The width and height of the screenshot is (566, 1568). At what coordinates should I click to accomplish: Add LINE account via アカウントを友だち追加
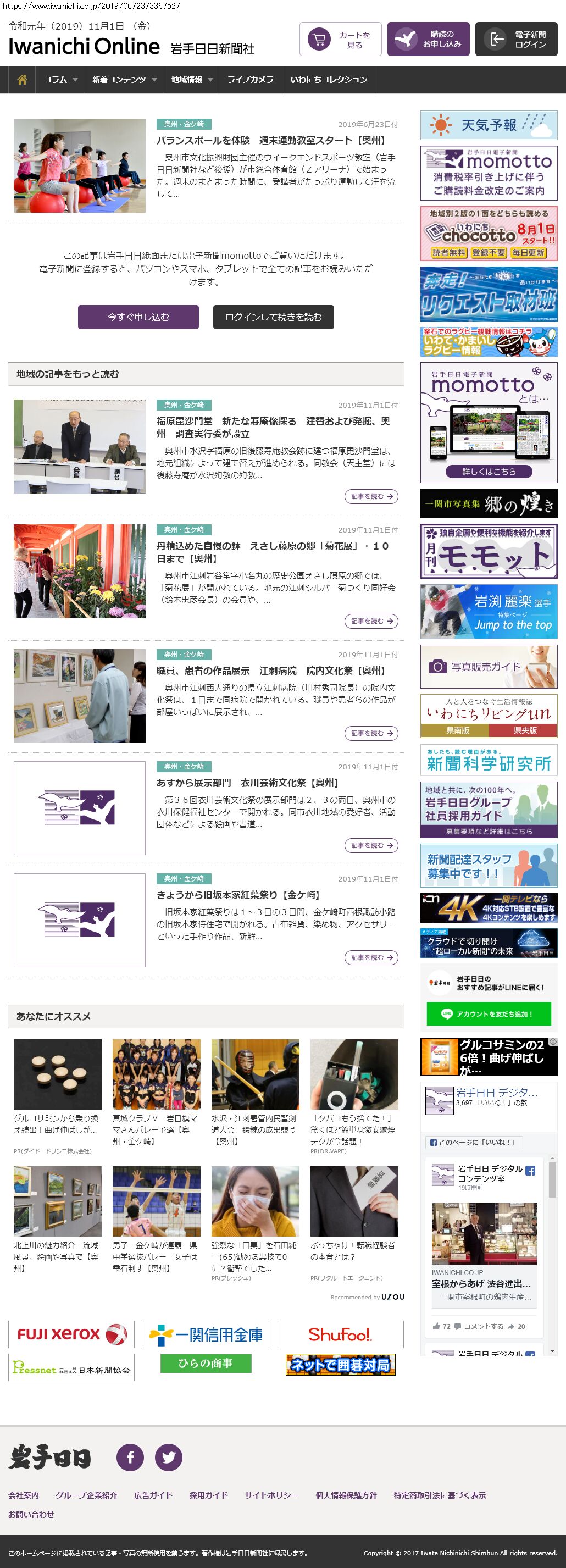[488, 1013]
